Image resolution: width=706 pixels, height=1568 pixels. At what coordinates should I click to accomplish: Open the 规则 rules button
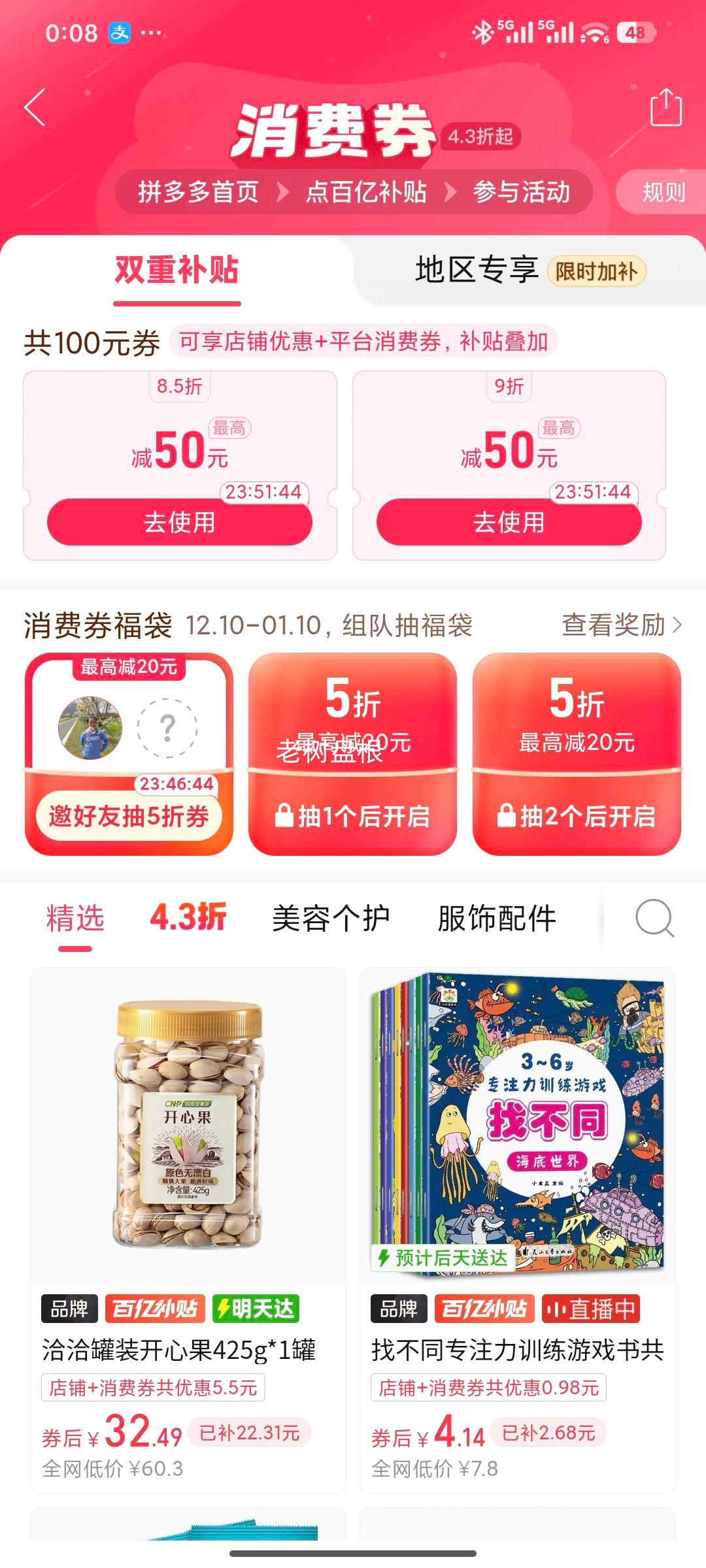pos(663,192)
